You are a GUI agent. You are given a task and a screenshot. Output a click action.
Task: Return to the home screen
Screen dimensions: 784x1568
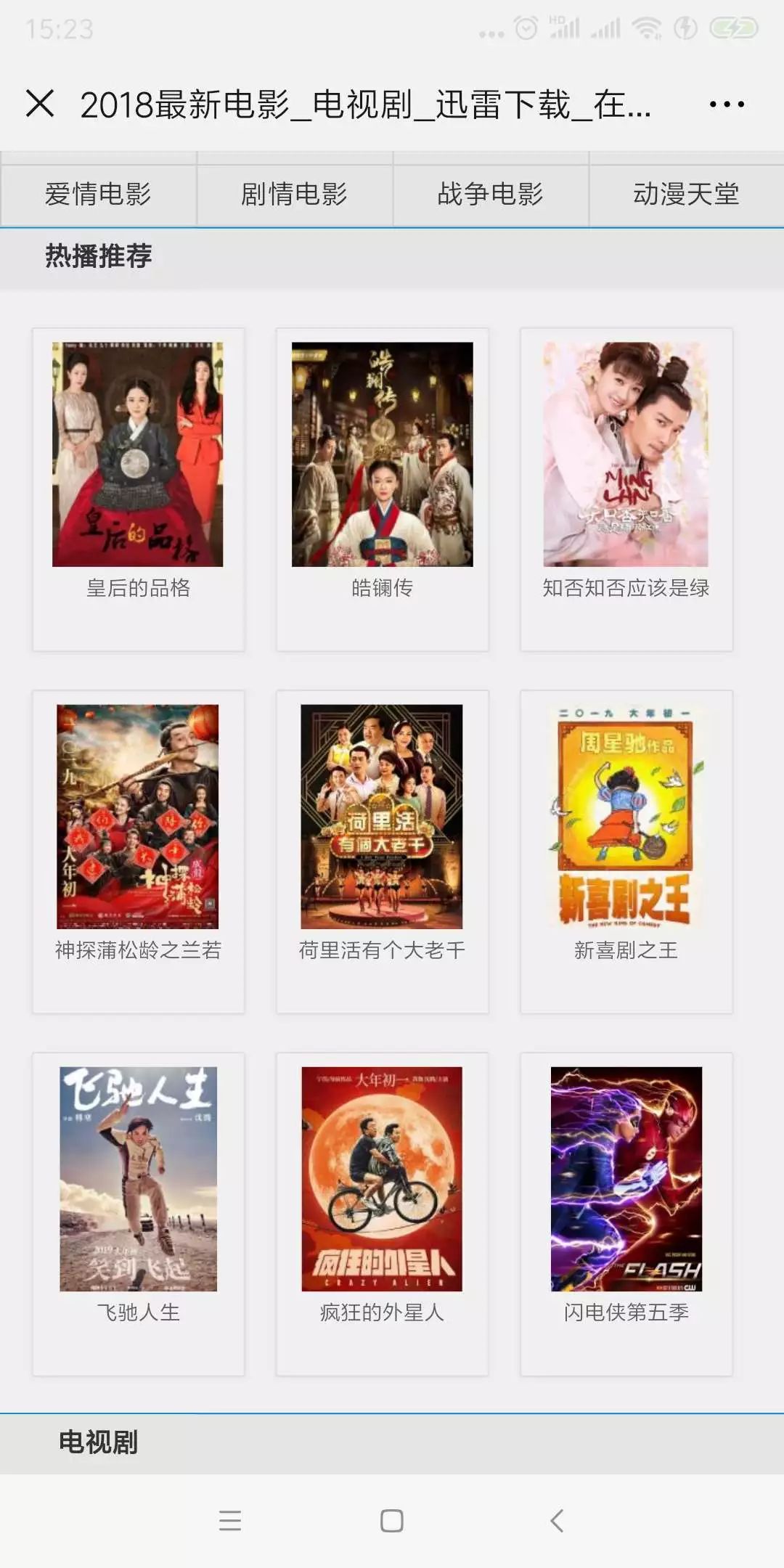tap(392, 1520)
